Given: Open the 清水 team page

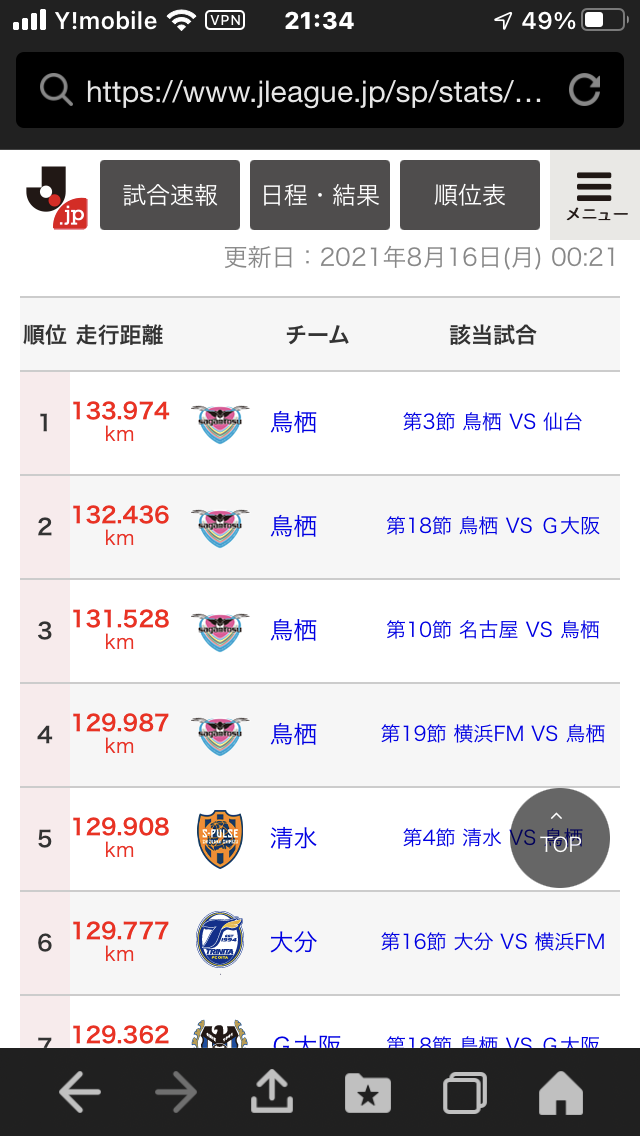Looking at the screenshot, I should pos(294,838).
